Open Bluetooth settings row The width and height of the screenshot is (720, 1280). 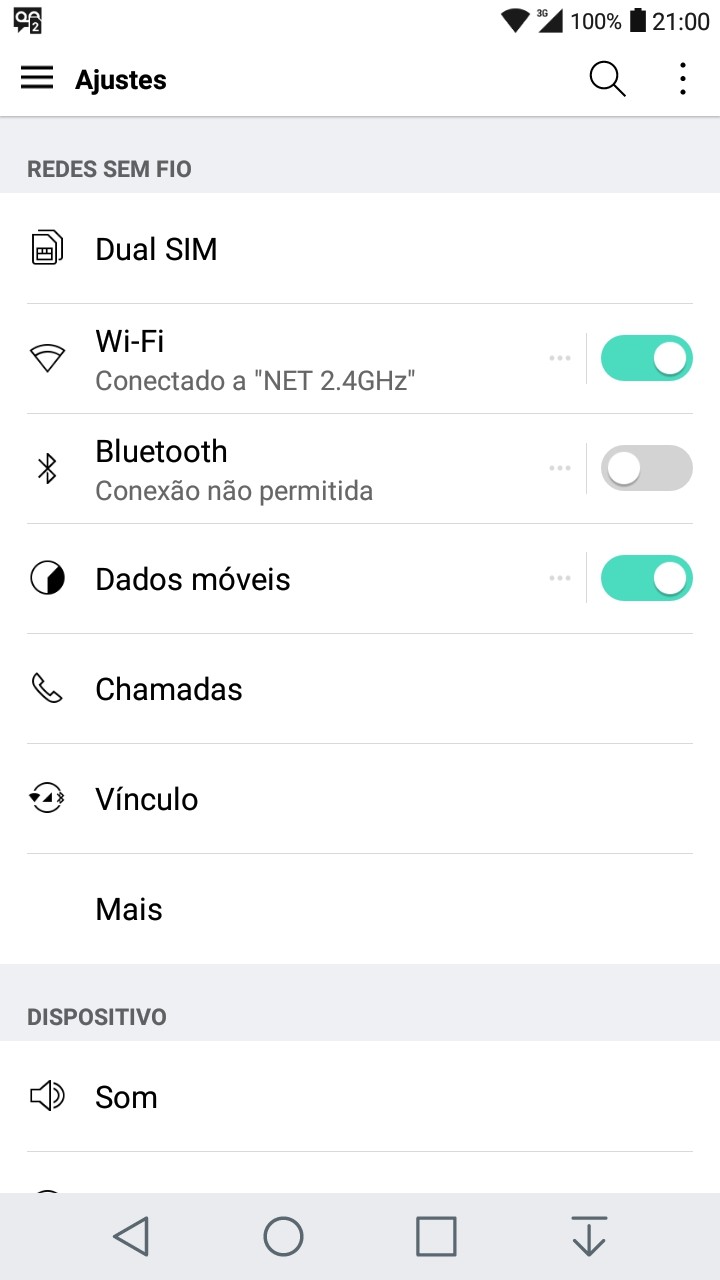tap(290, 469)
